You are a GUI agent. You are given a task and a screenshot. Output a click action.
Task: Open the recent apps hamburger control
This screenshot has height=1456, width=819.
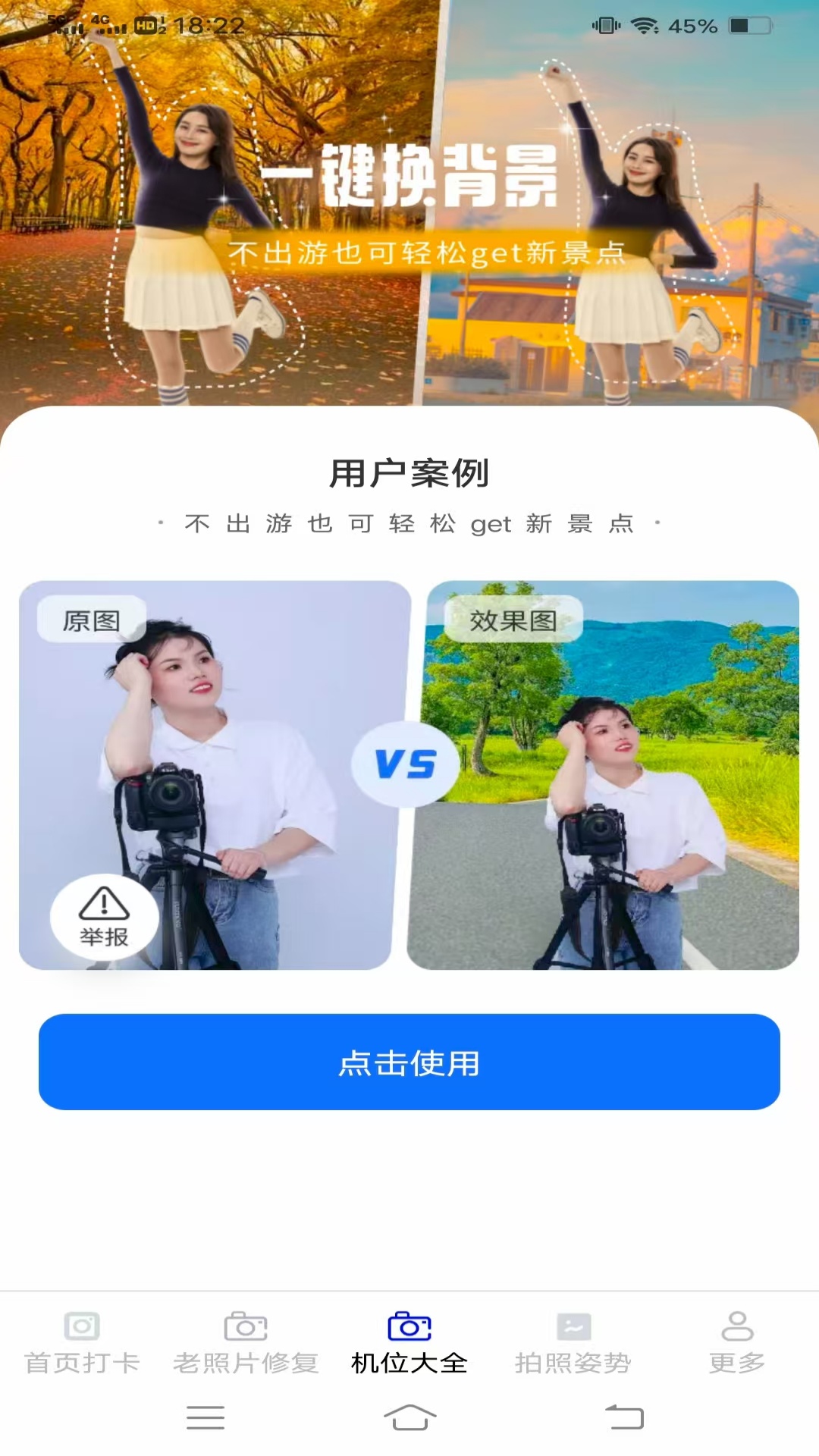coord(205,1417)
